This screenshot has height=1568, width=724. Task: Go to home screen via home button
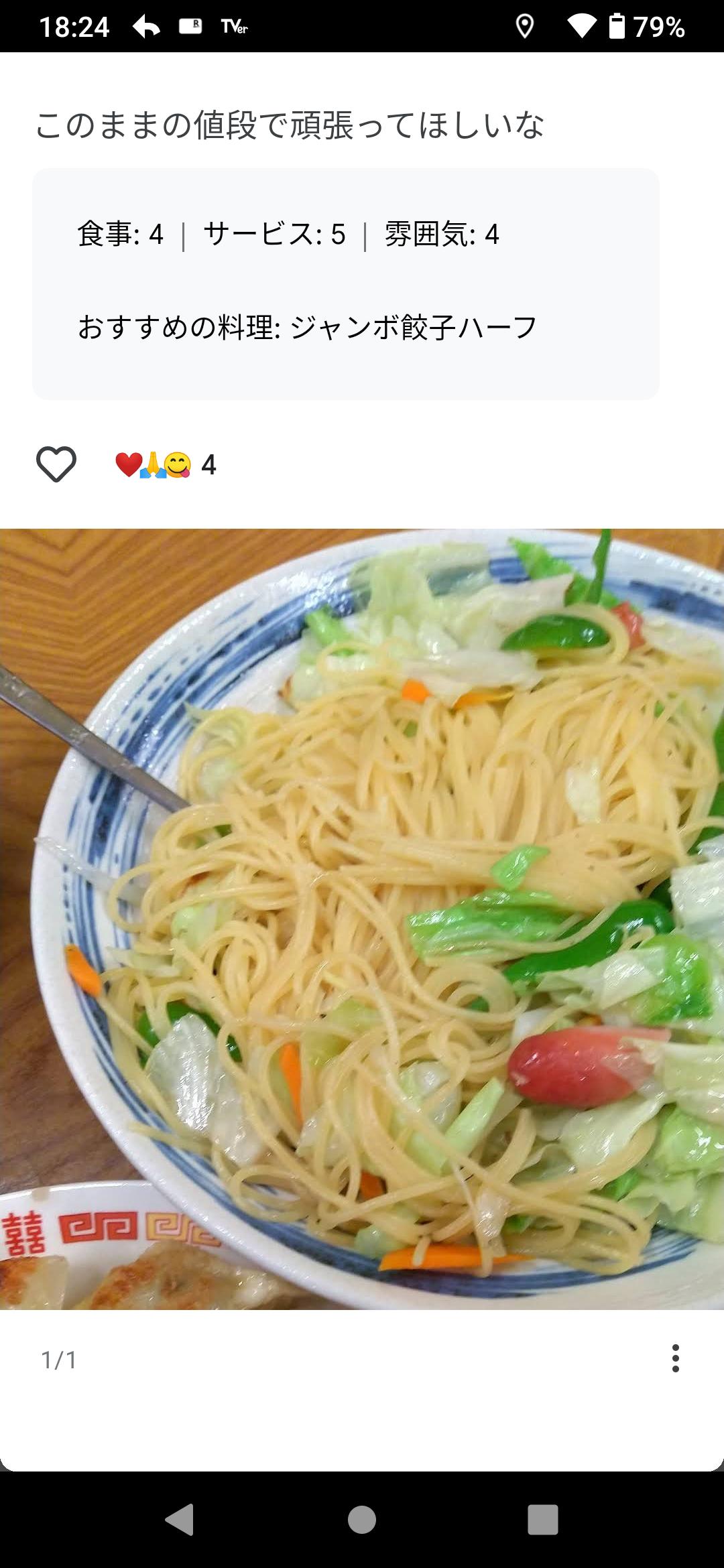[362, 1519]
